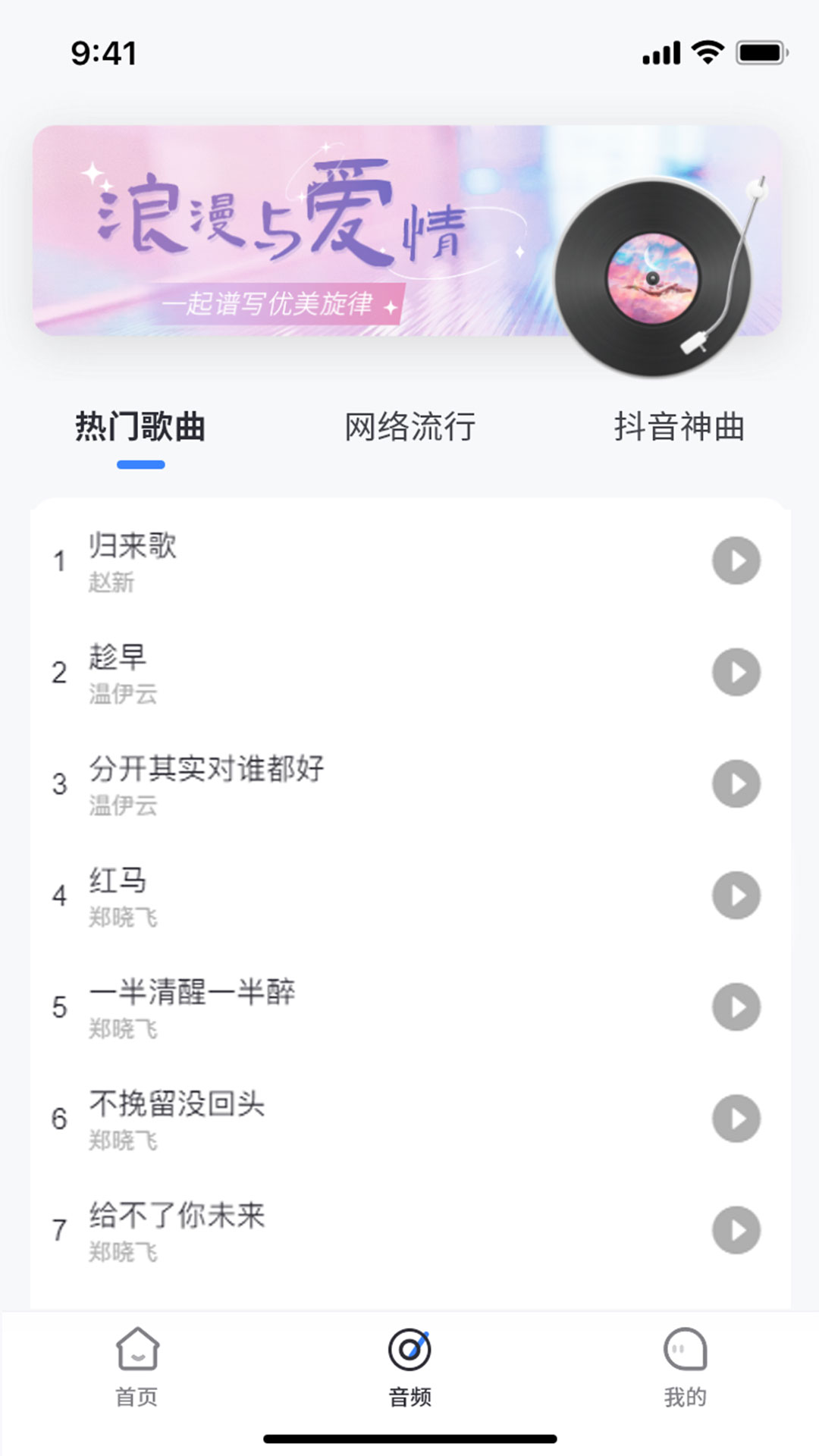Play the song 趁早
This screenshot has height=1456, width=819.
click(734, 671)
